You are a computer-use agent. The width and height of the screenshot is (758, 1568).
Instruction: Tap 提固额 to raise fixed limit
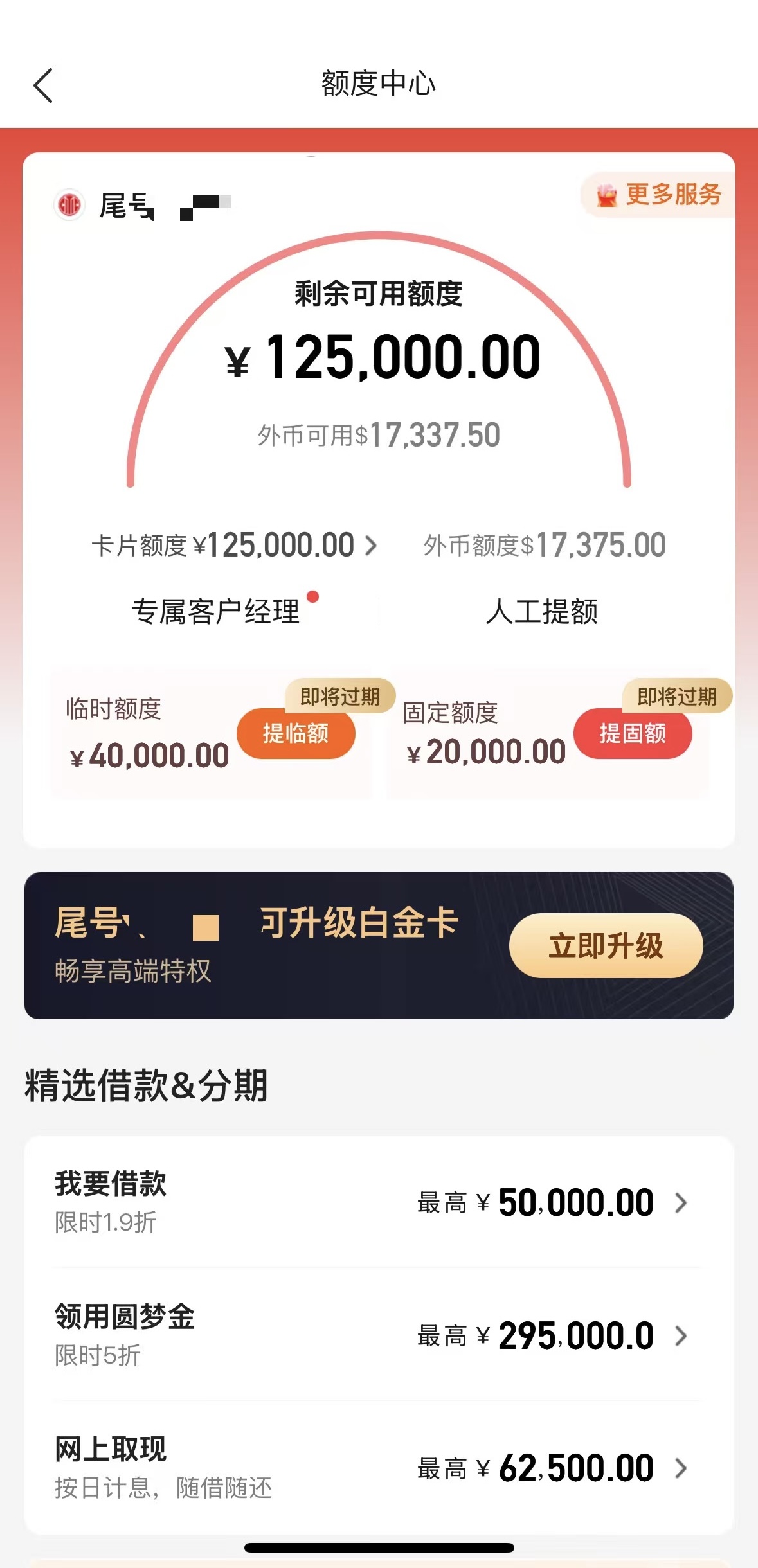[633, 733]
